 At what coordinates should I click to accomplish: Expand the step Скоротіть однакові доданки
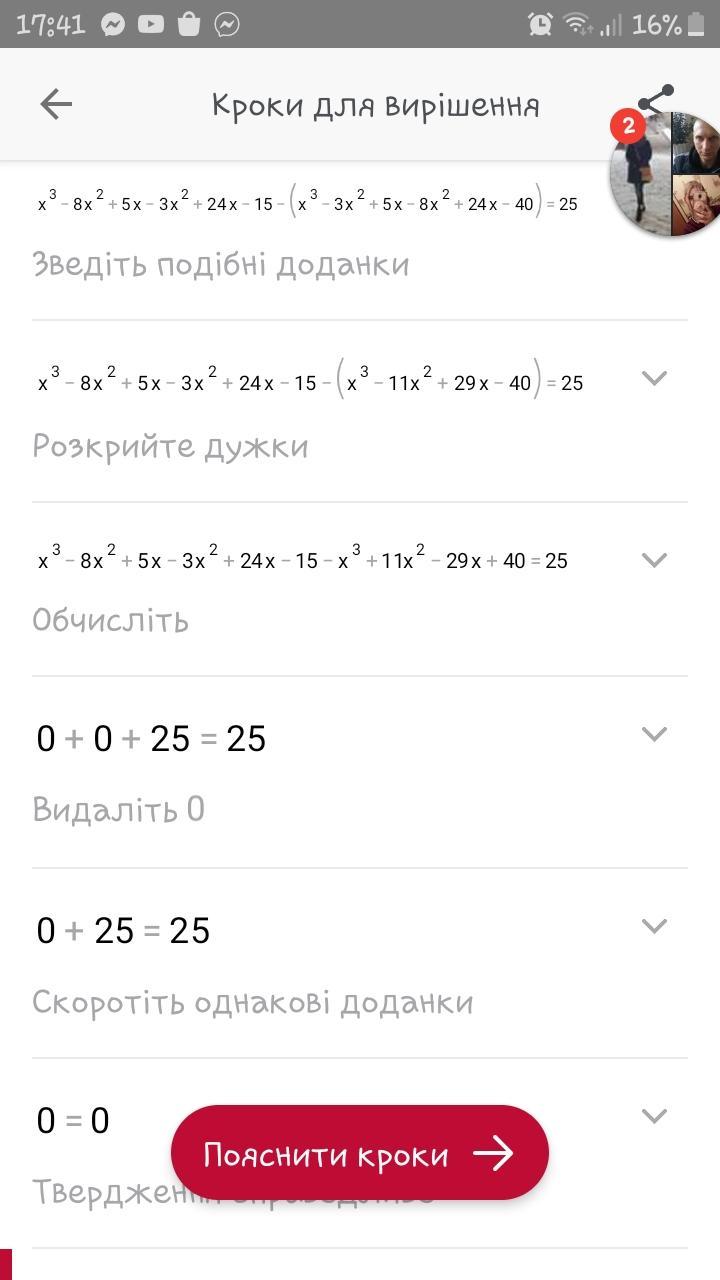[x=654, y=926]
